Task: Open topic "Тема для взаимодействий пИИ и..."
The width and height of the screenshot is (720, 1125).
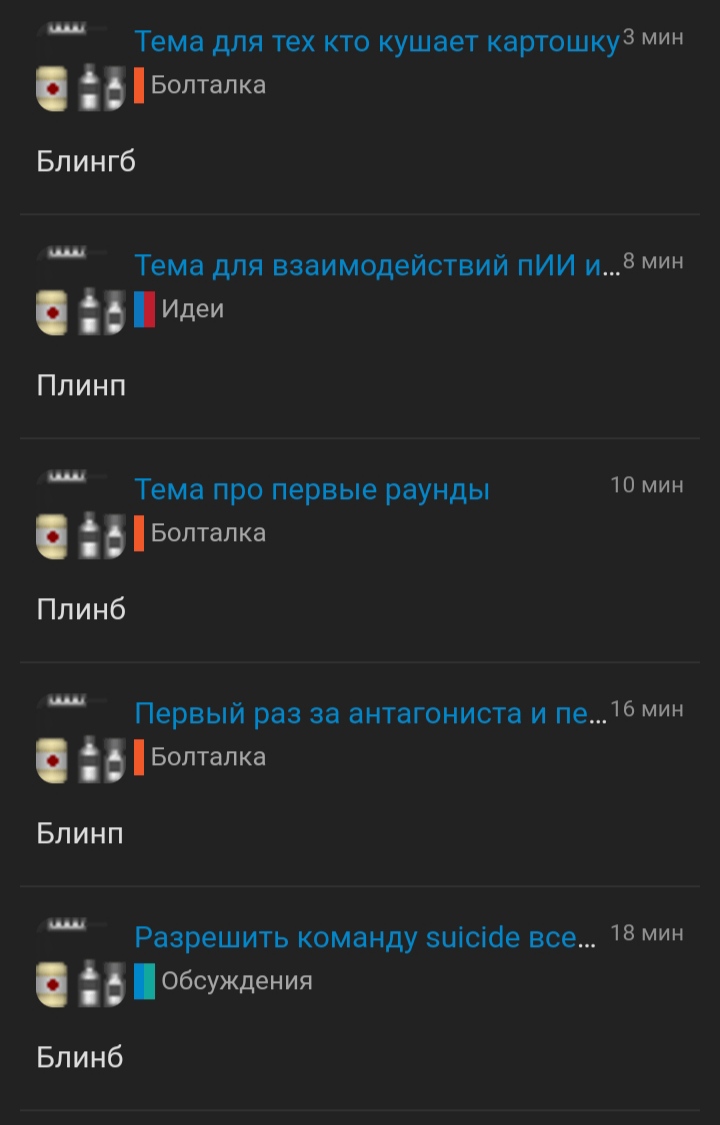Action: (376, 266)
